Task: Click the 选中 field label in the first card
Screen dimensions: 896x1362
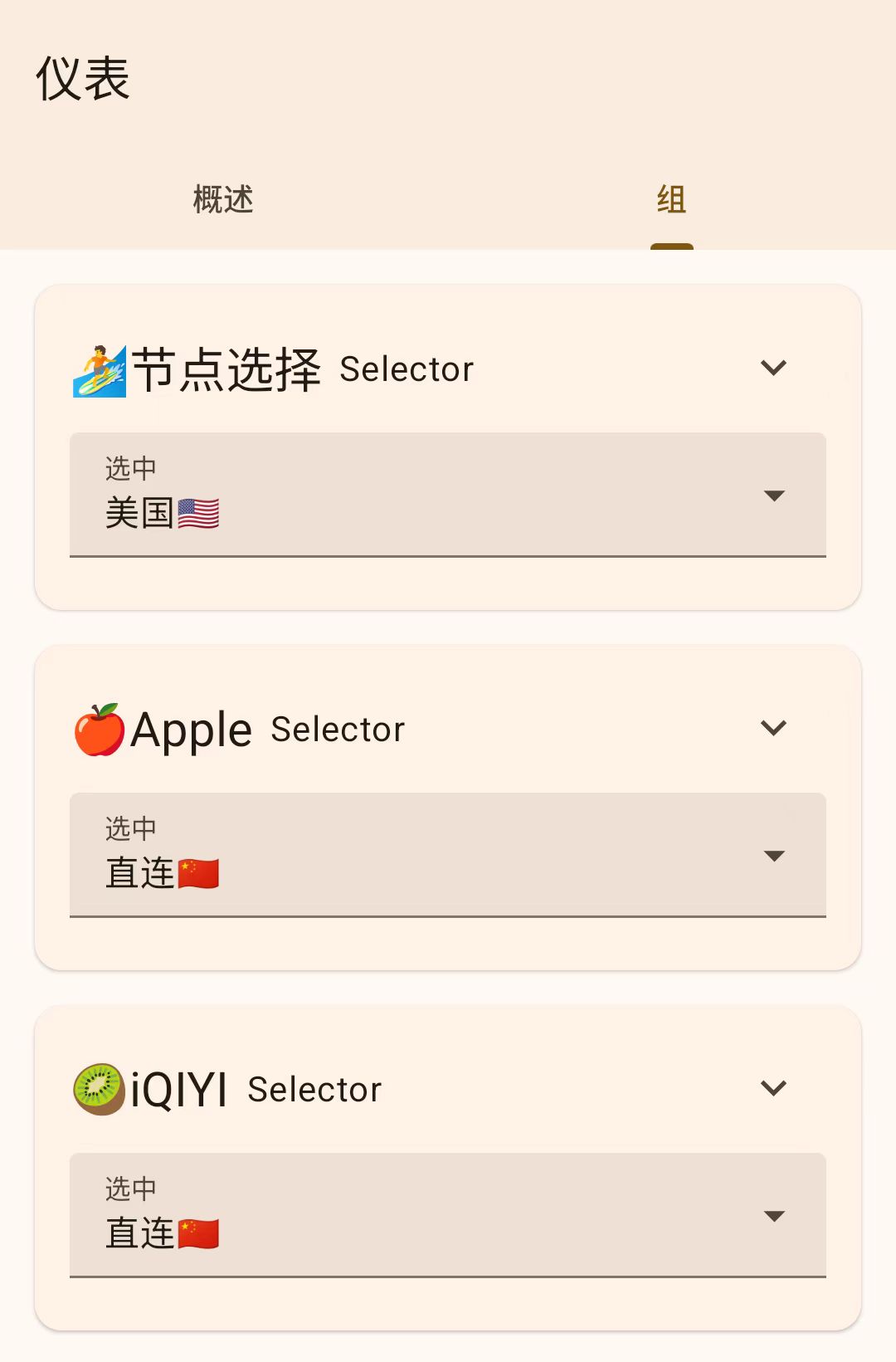Action: pyautogui.click(x=129, y=467)
